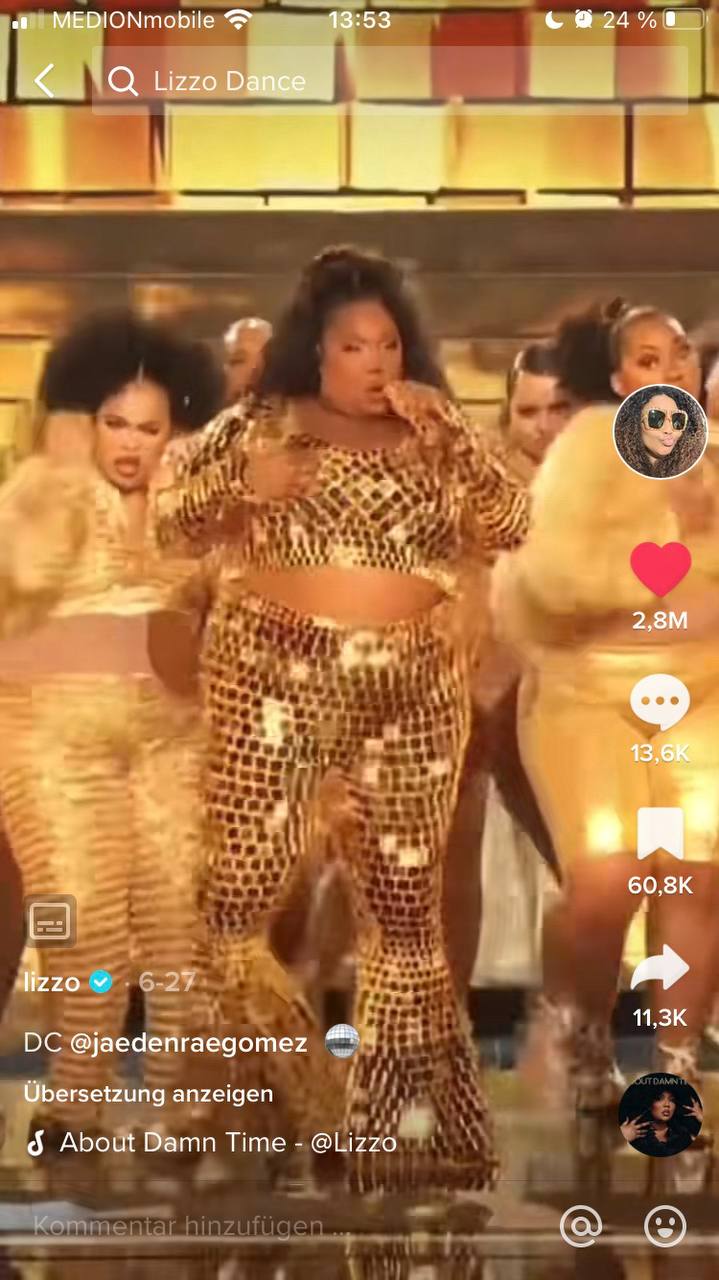
Task: Open the spinning sound disc
Action: pos(660,1115)
